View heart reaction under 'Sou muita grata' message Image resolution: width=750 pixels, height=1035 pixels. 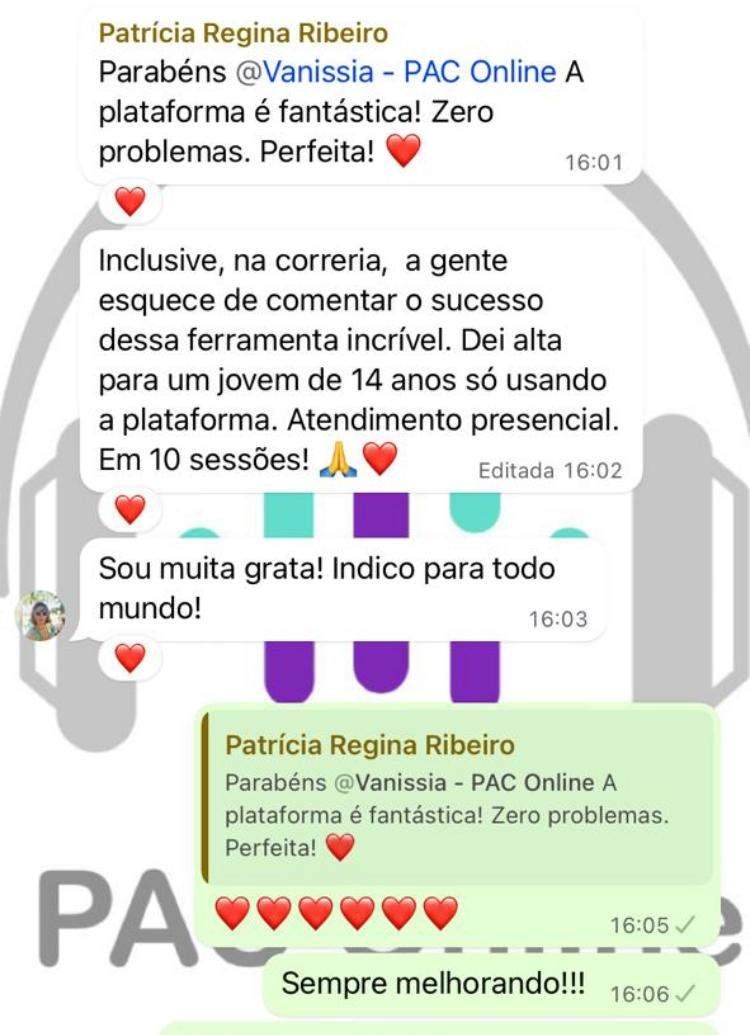pyautogui.click(x=130, y=657)
